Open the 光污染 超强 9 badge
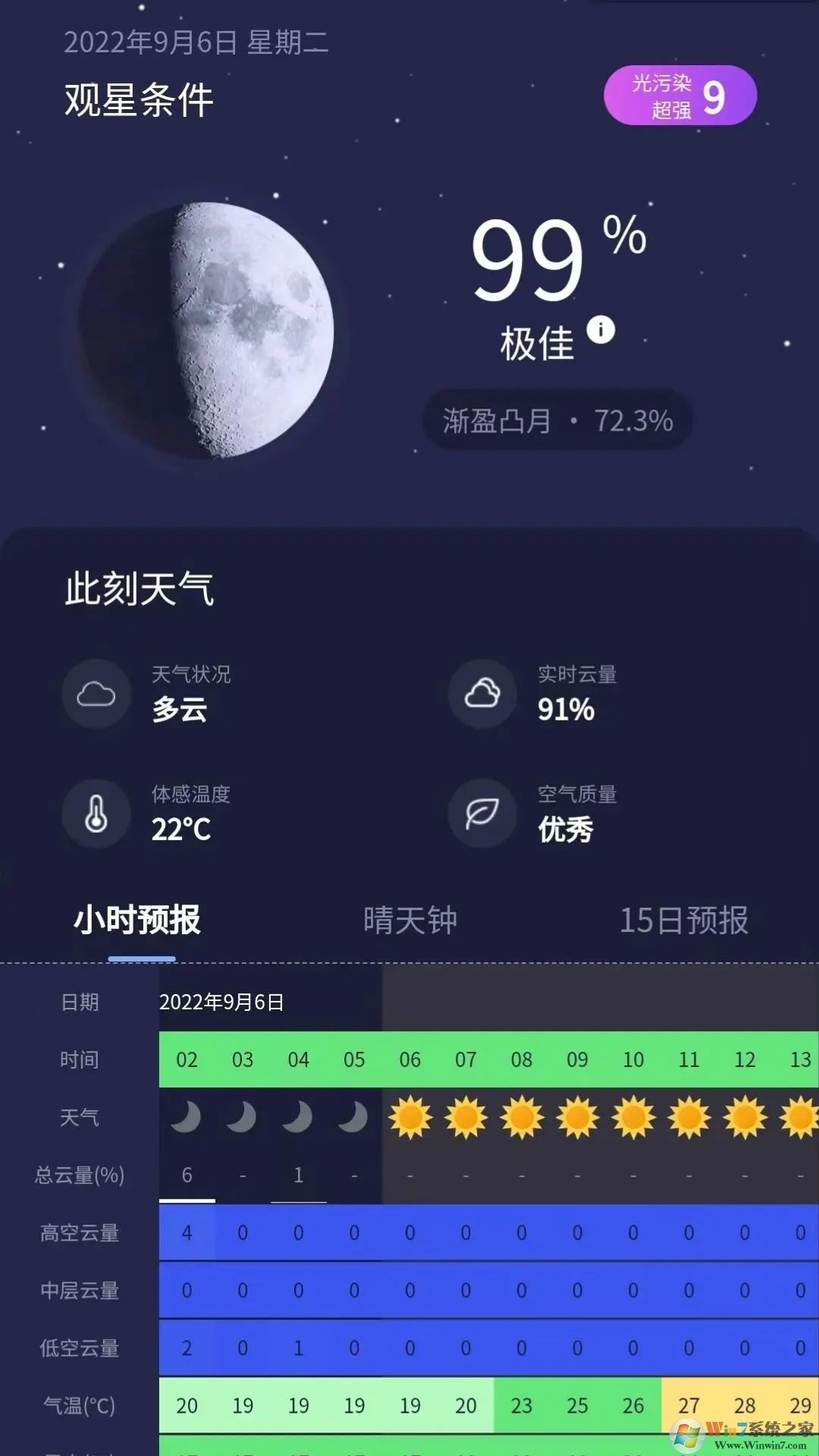The height and width of the screenshot is (1456, 819). (679, 96)
